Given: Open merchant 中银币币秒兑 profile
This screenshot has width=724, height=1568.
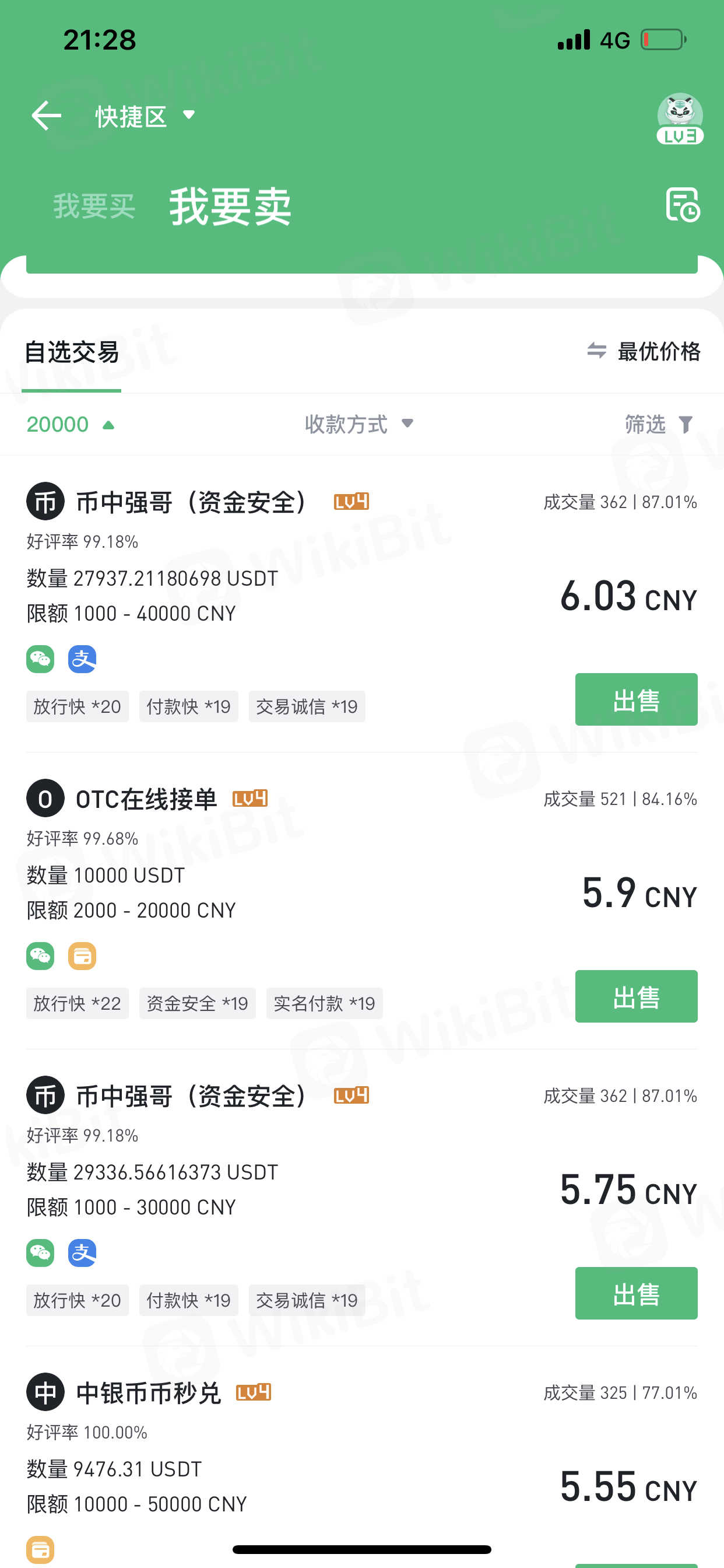Looking at the screenshot, I should (x=148, y=1392).
